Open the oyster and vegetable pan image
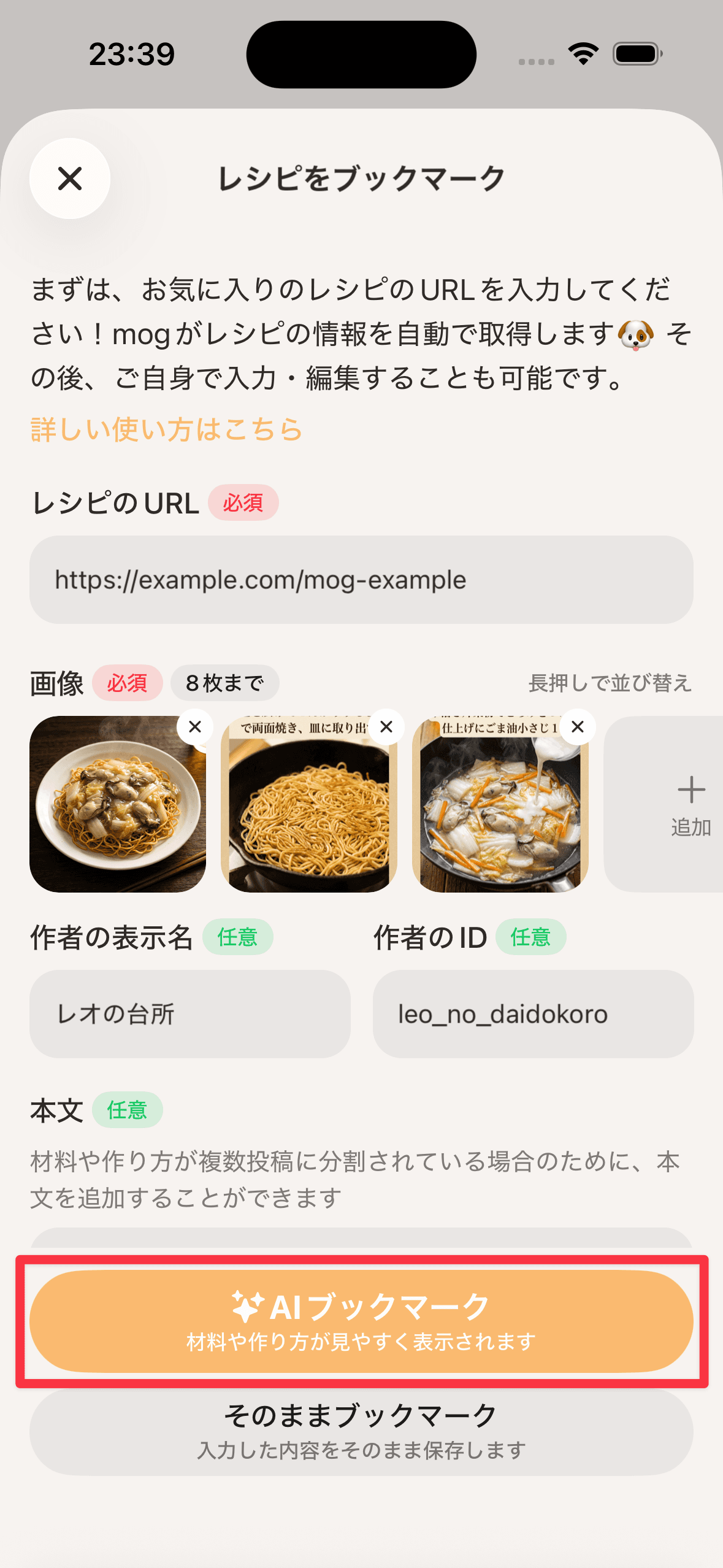Viewport: 723px width, 1568px height. 500,804
